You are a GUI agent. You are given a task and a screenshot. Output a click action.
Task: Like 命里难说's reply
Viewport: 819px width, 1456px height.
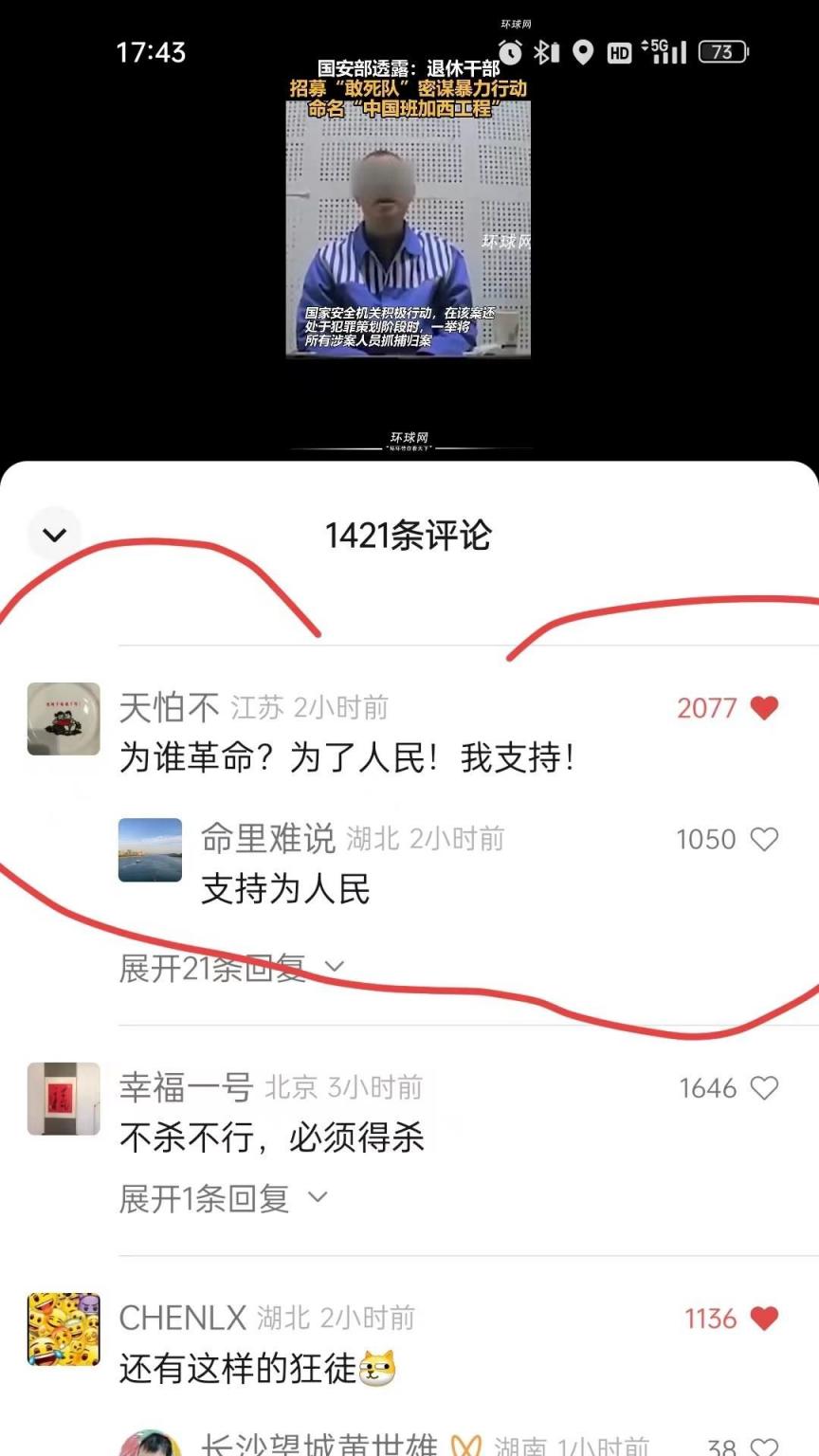coord(763,839)
